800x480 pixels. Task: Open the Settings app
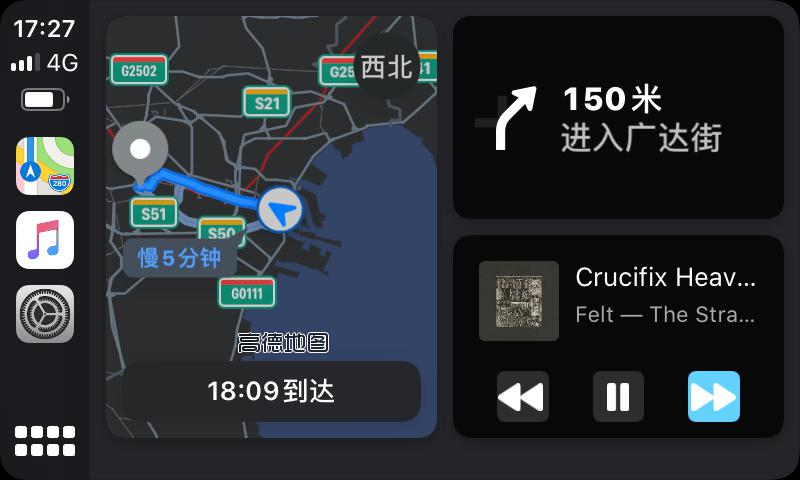[45, 314]
